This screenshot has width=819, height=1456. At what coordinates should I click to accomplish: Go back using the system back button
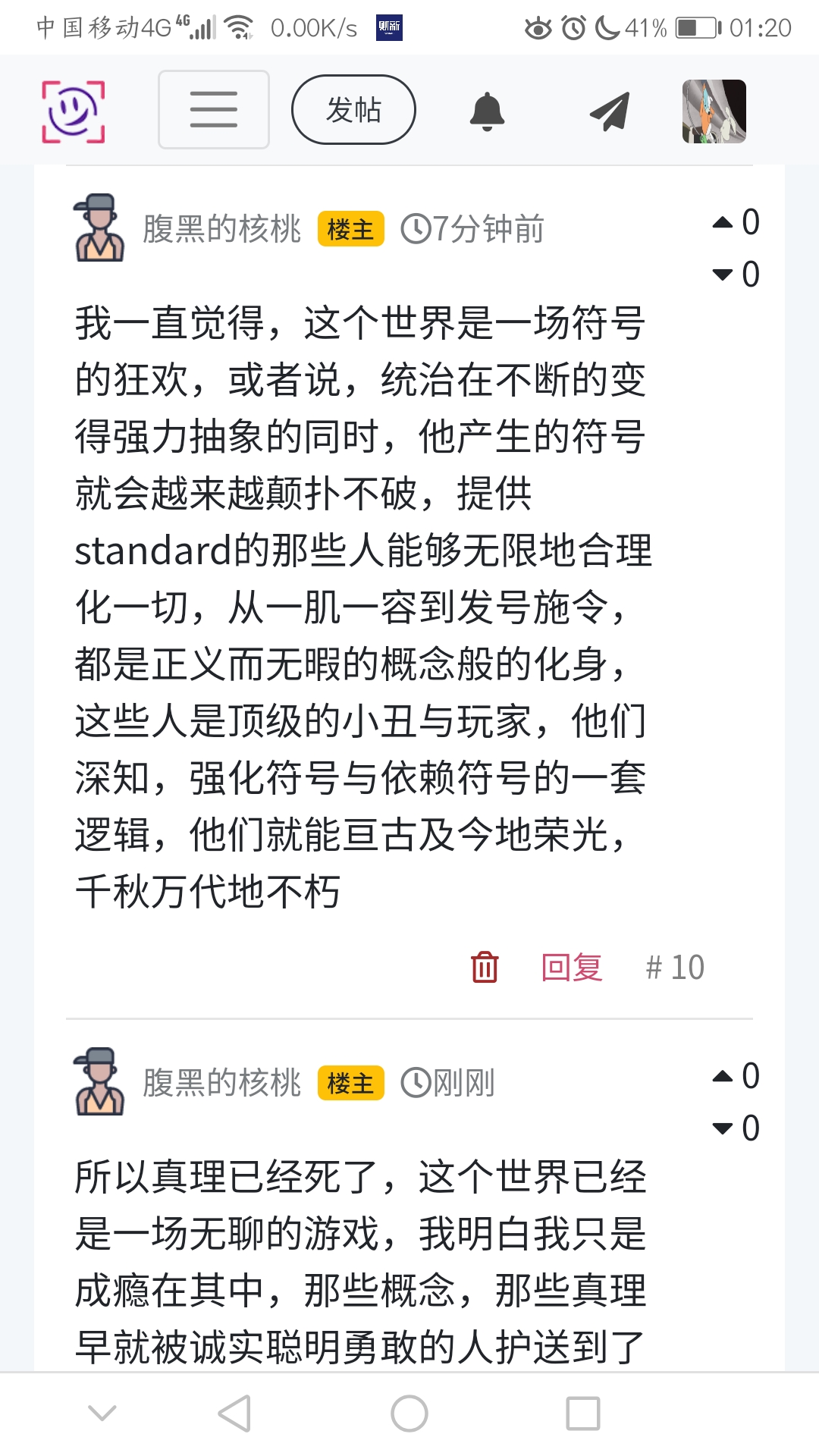tap(234, 1414)
